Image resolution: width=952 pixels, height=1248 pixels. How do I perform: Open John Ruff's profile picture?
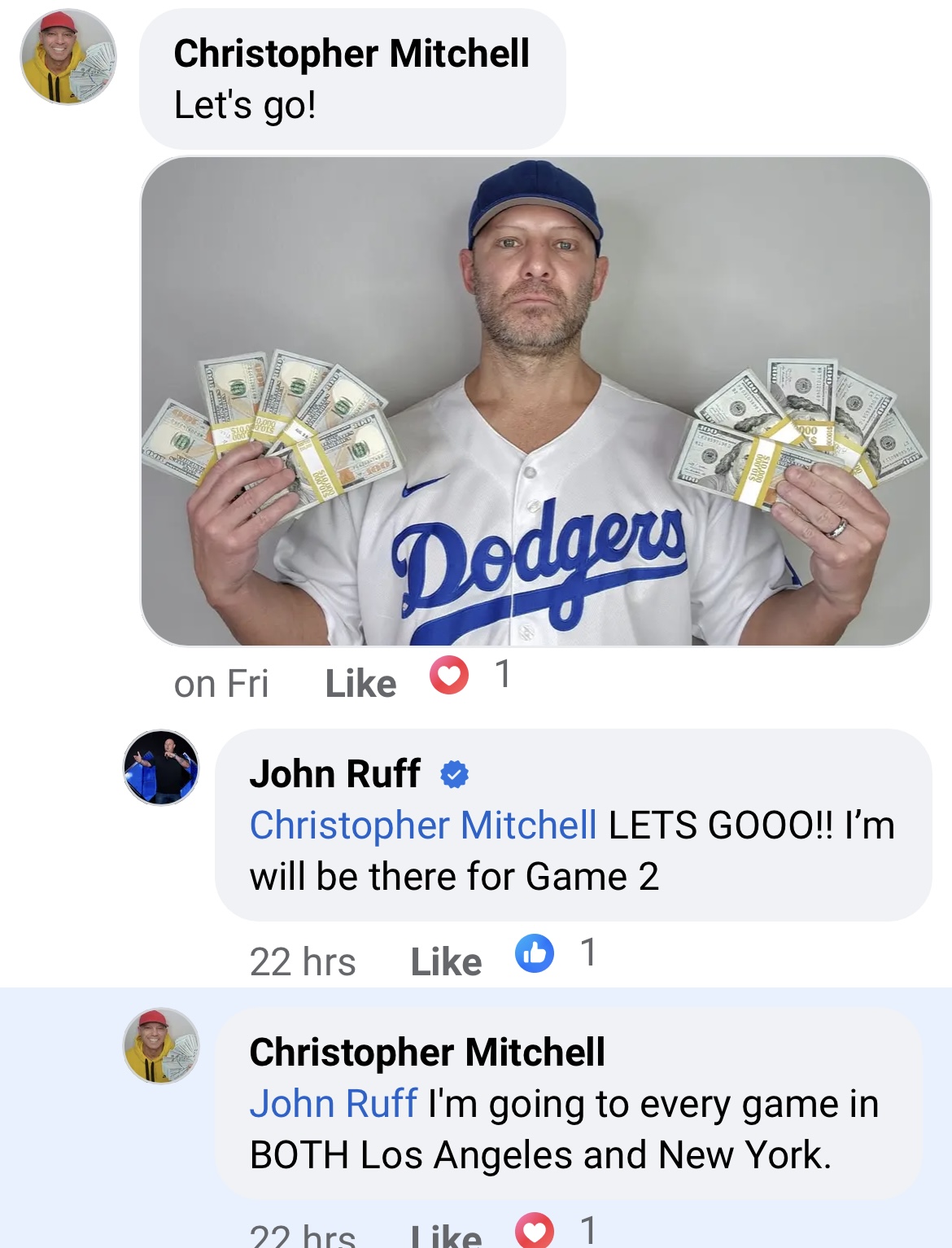161,768
